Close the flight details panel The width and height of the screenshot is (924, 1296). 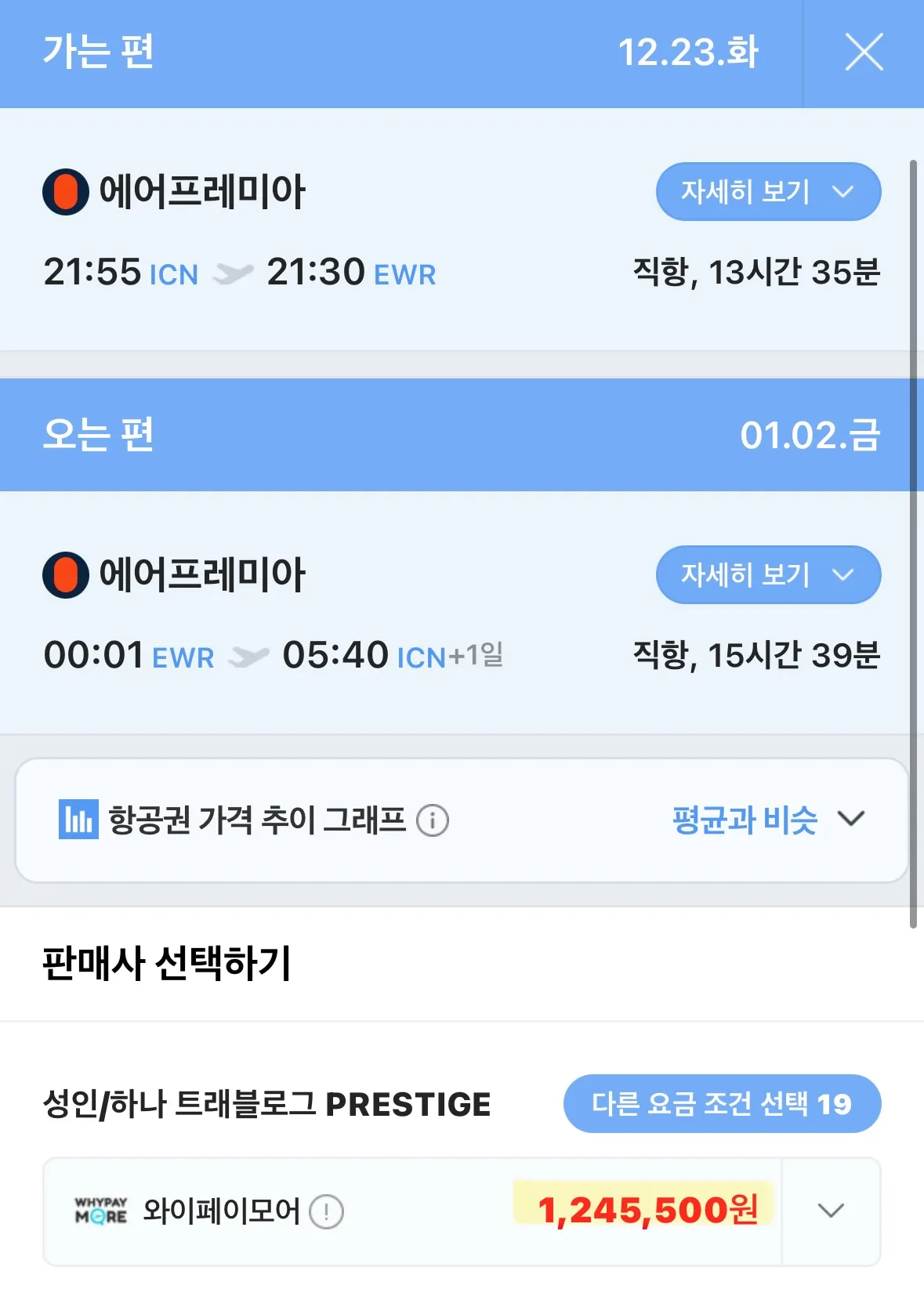(x=864, y=52)
